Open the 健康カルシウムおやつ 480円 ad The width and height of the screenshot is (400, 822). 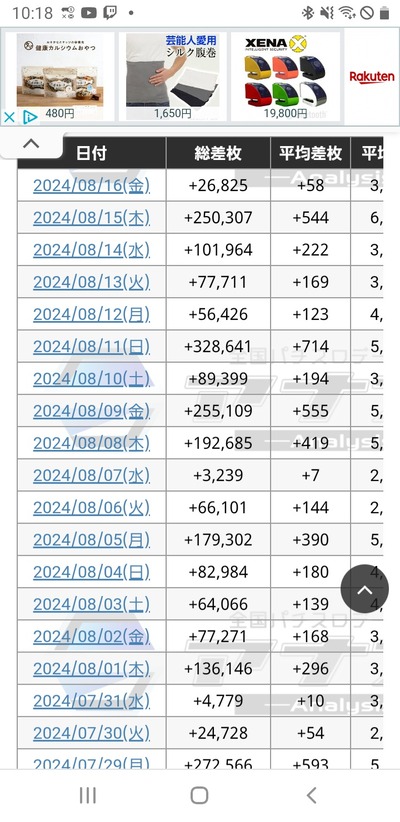[59, 77]
